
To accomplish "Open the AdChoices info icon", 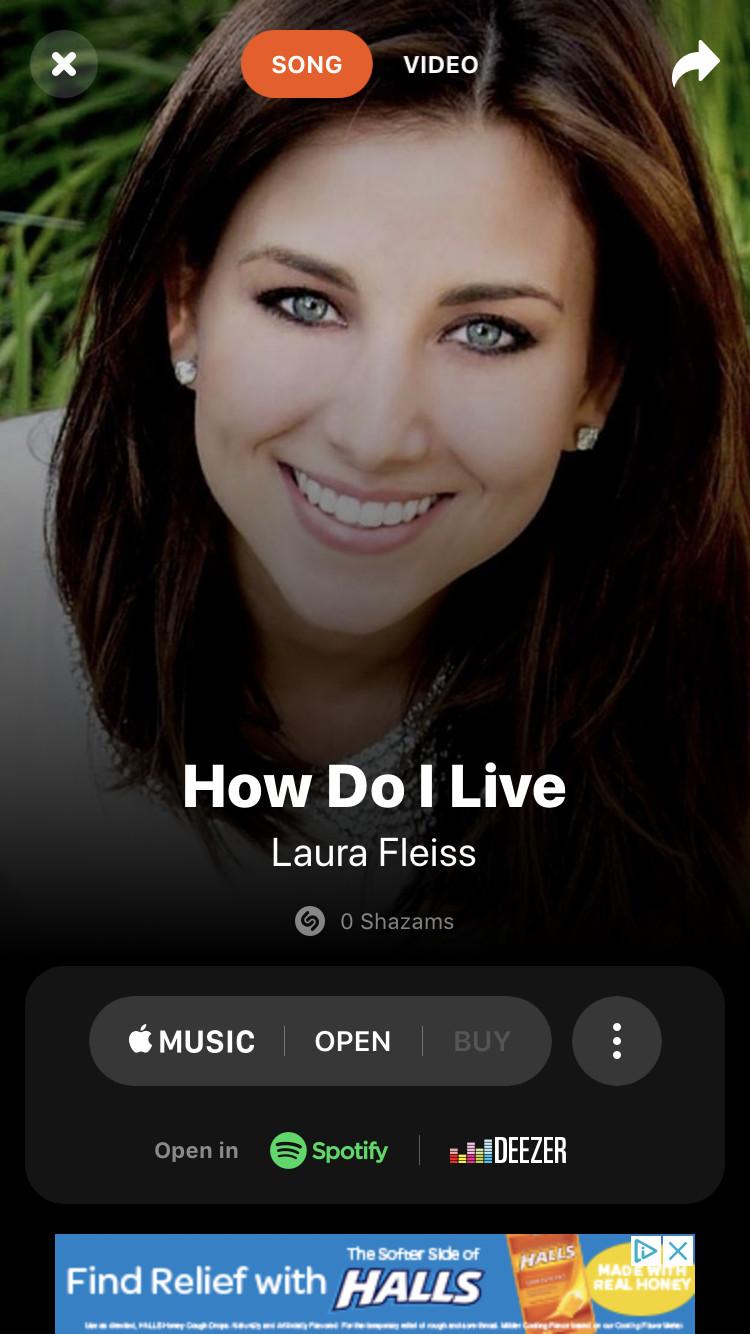I will click(646, 1250).
